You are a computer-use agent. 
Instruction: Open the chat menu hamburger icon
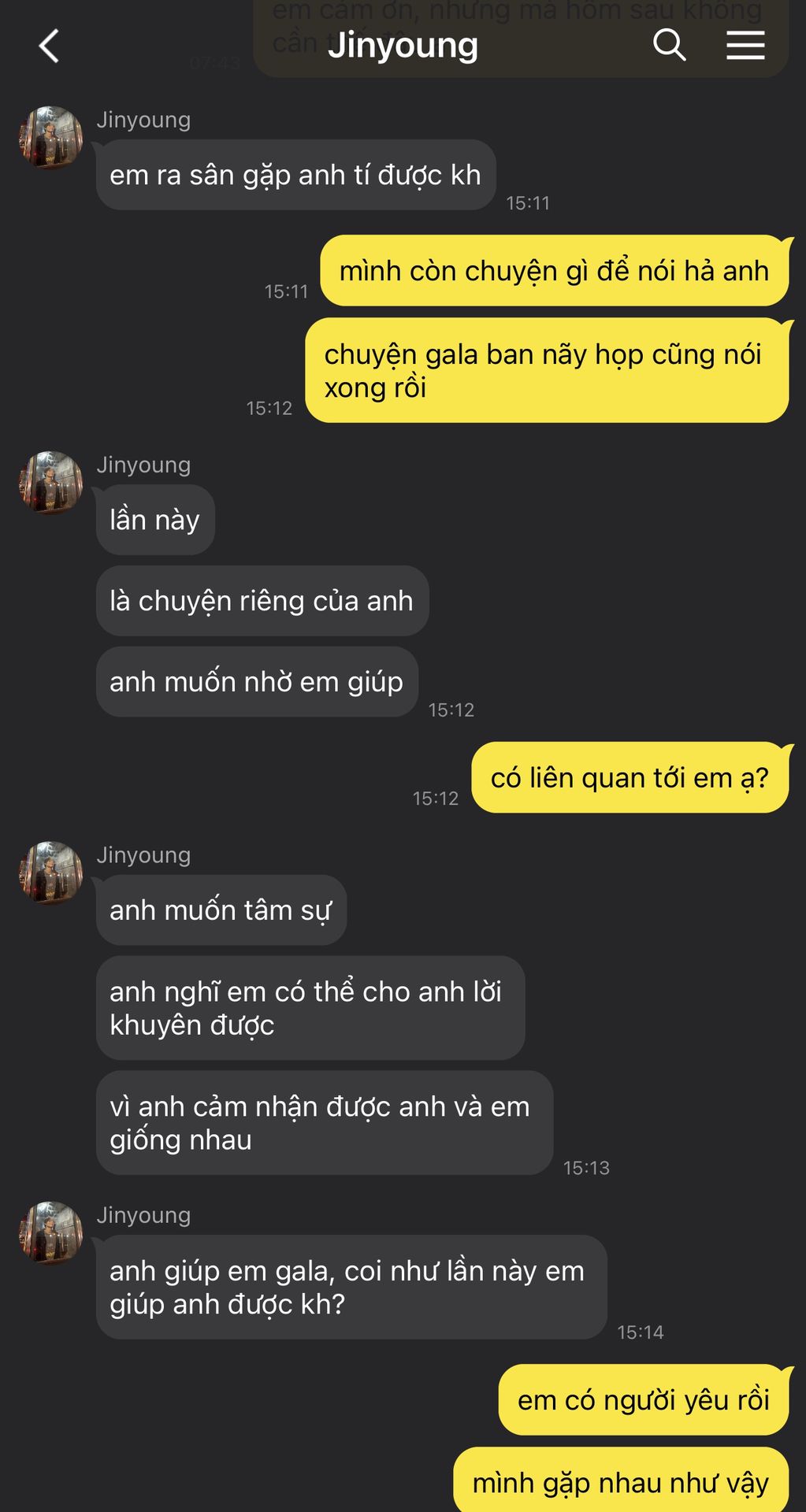pos(745,45)
